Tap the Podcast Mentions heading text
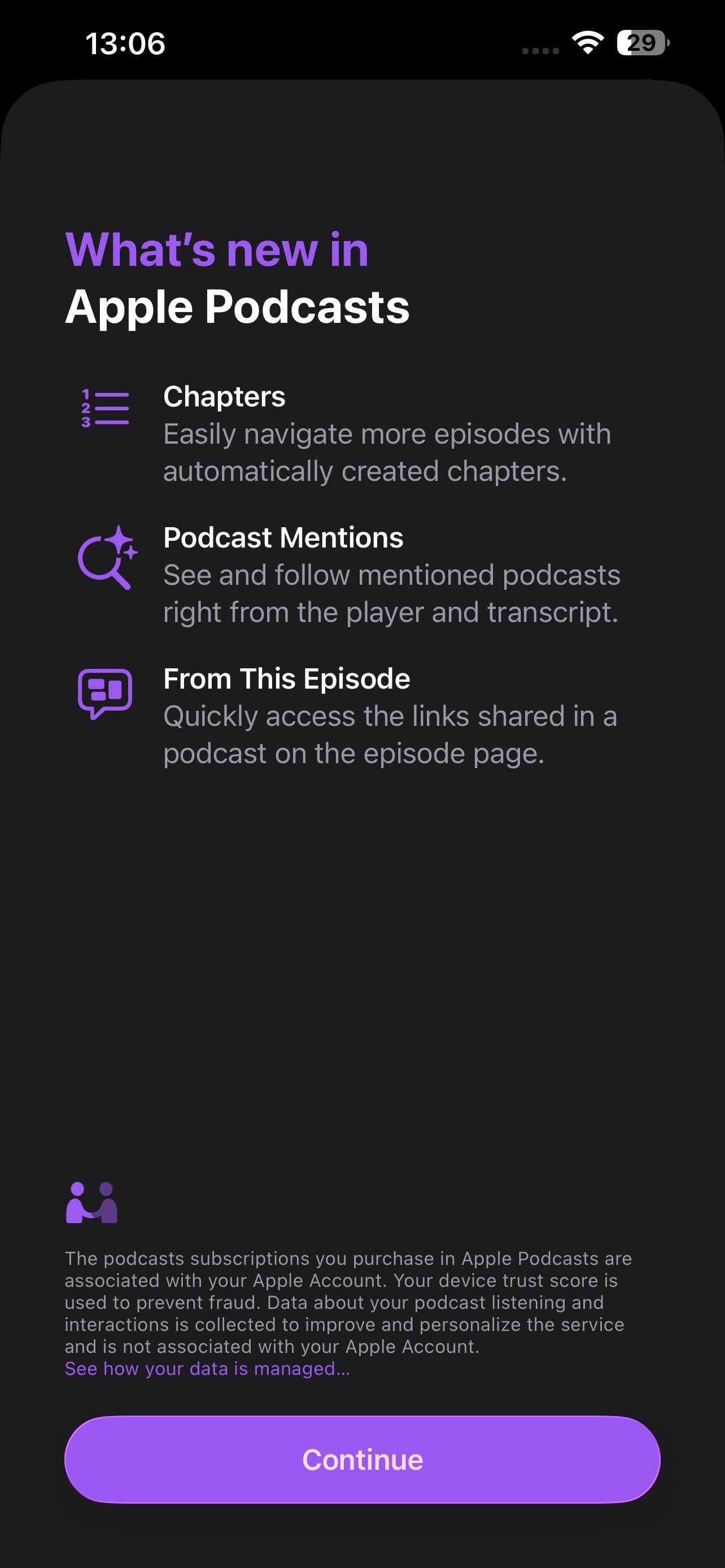Image resolution: width=725 pixels, height=1568 pixels. (282, 537)
